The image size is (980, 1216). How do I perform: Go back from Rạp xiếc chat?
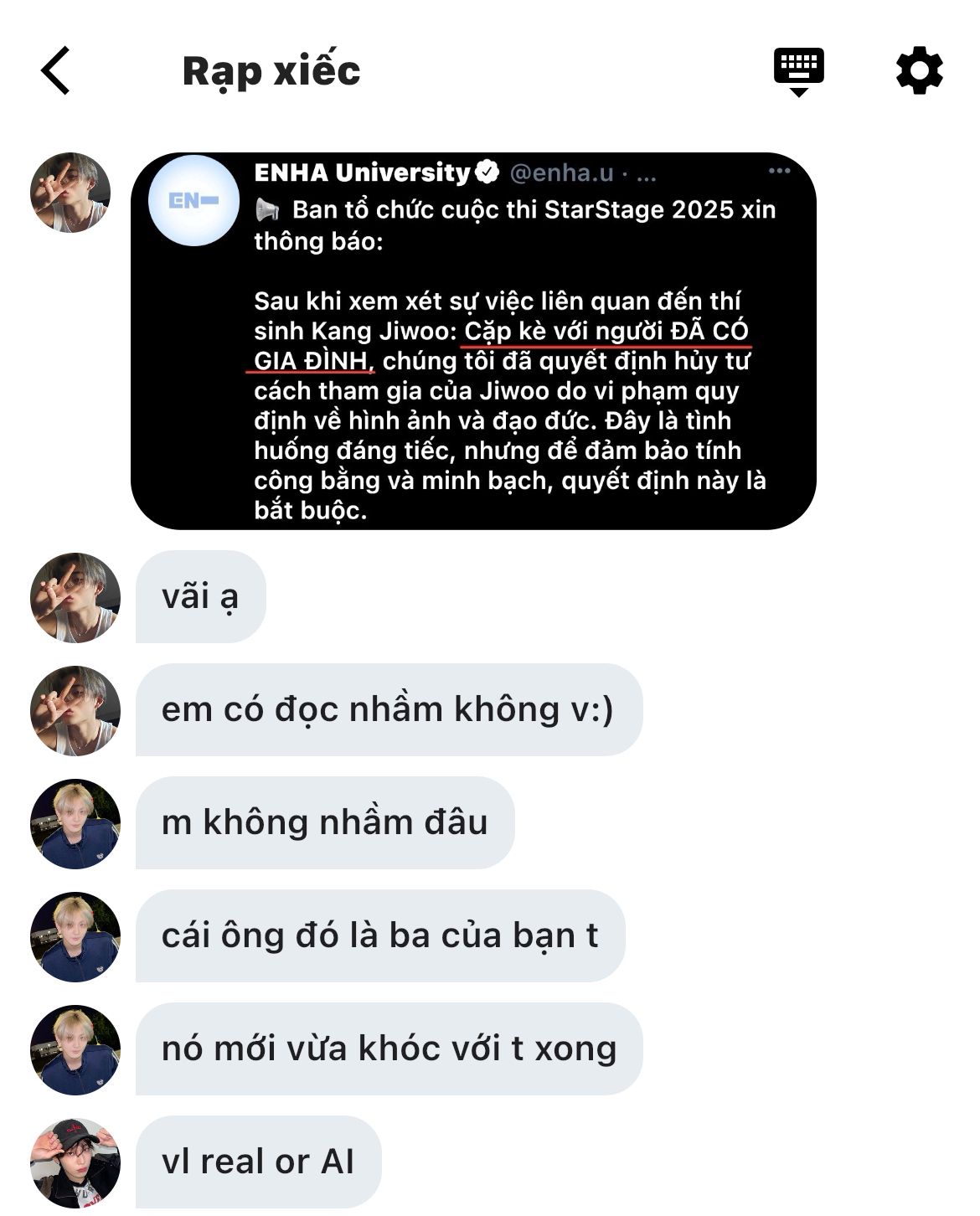[x=55, y=70]
